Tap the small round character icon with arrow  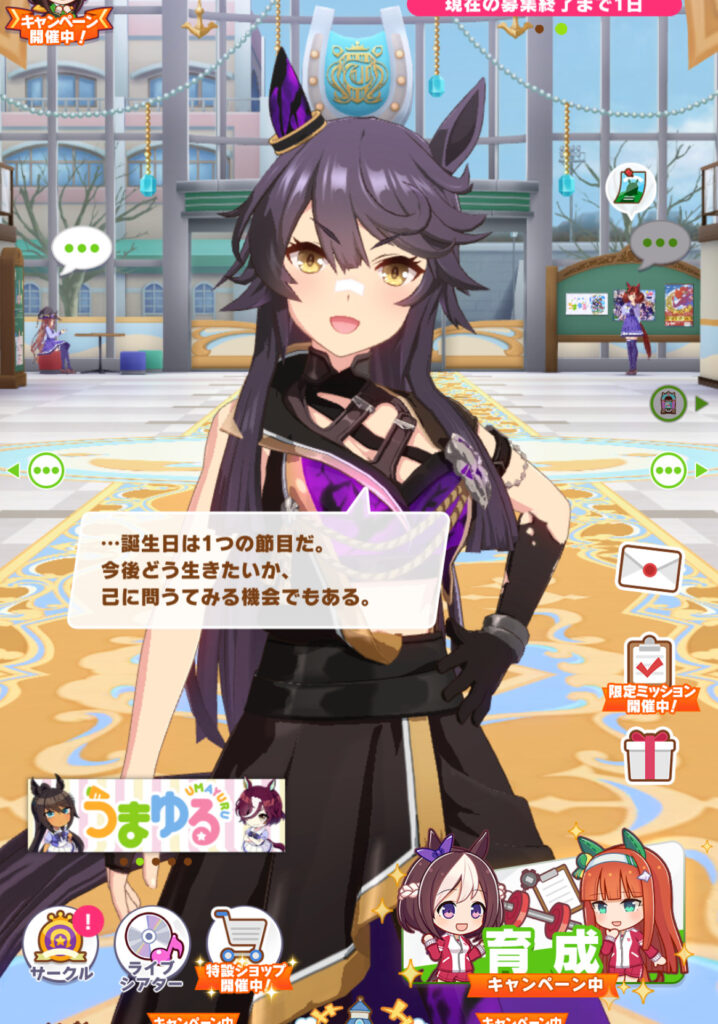[x=670, y=403]
